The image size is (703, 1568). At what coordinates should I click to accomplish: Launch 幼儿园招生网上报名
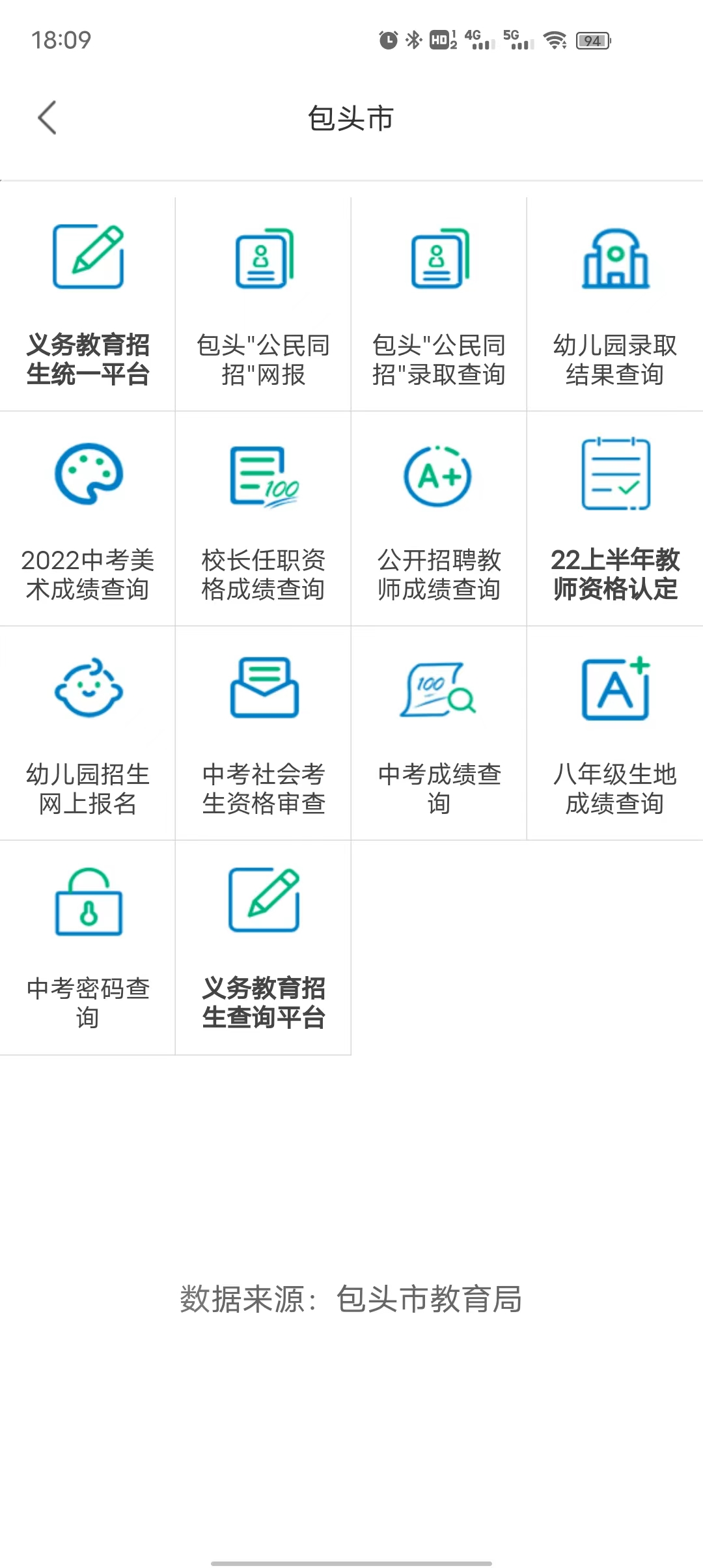(x=88, y=733)
